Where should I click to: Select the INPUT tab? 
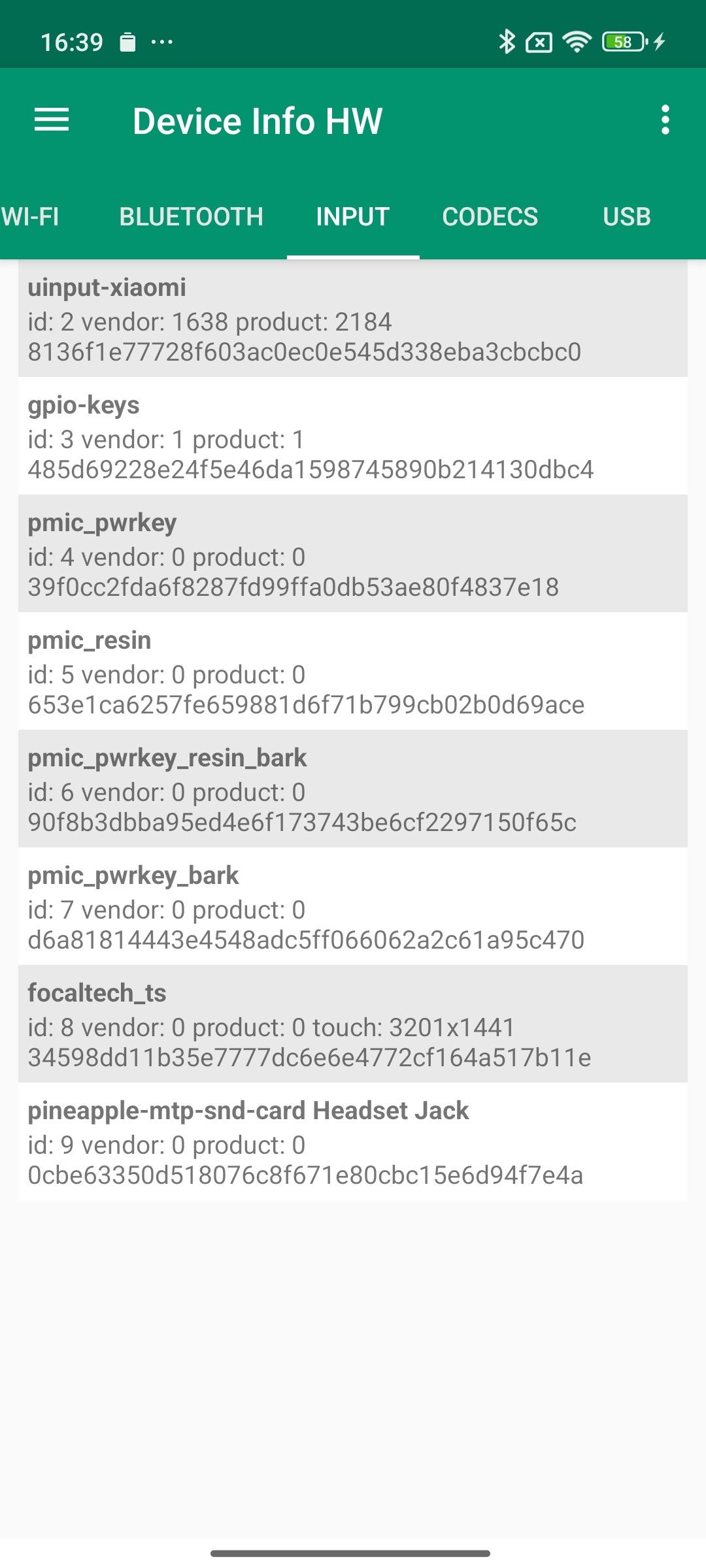pos(353,217)
